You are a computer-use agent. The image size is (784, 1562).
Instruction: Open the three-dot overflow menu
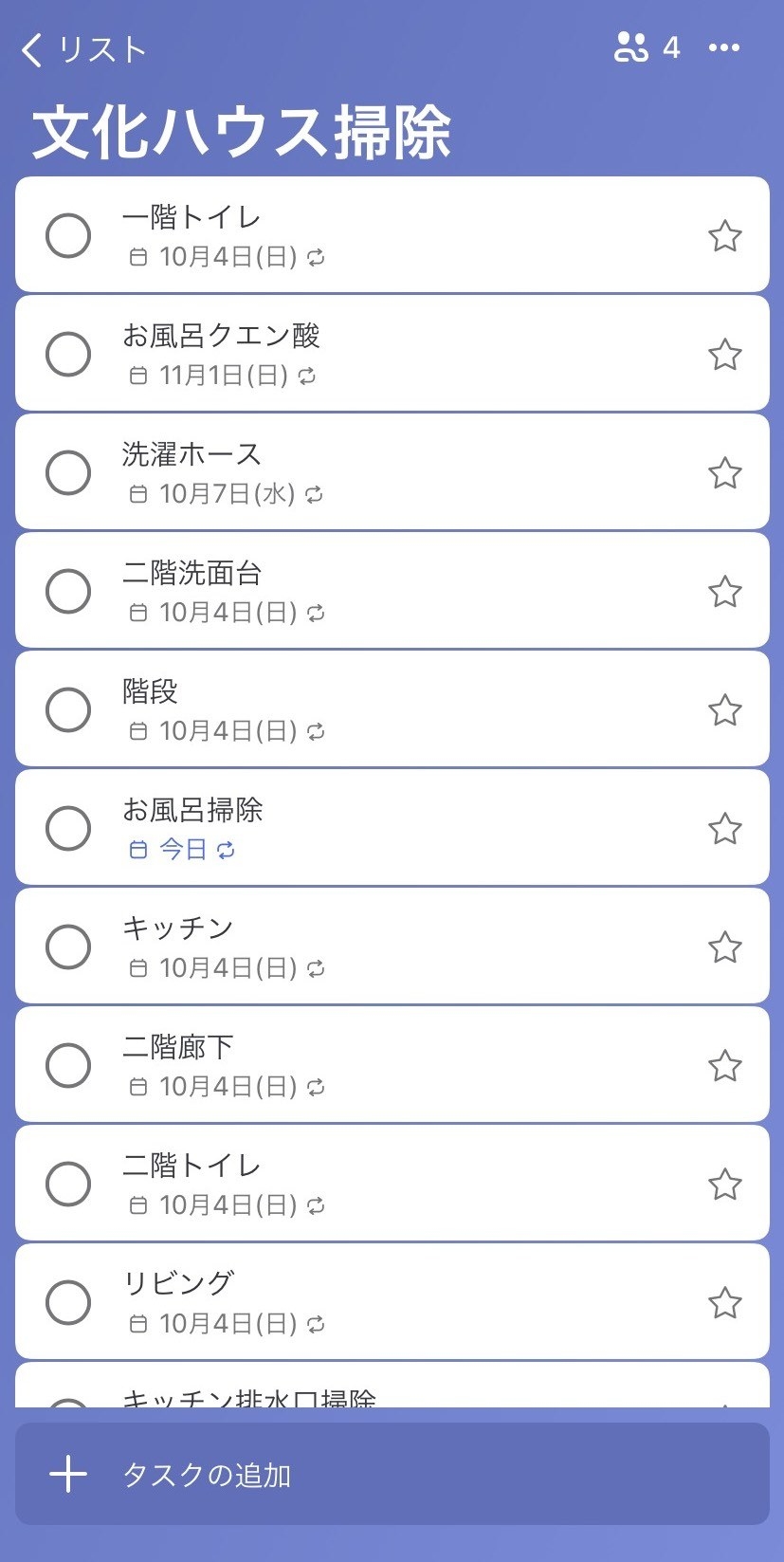(x=724, y=47)
